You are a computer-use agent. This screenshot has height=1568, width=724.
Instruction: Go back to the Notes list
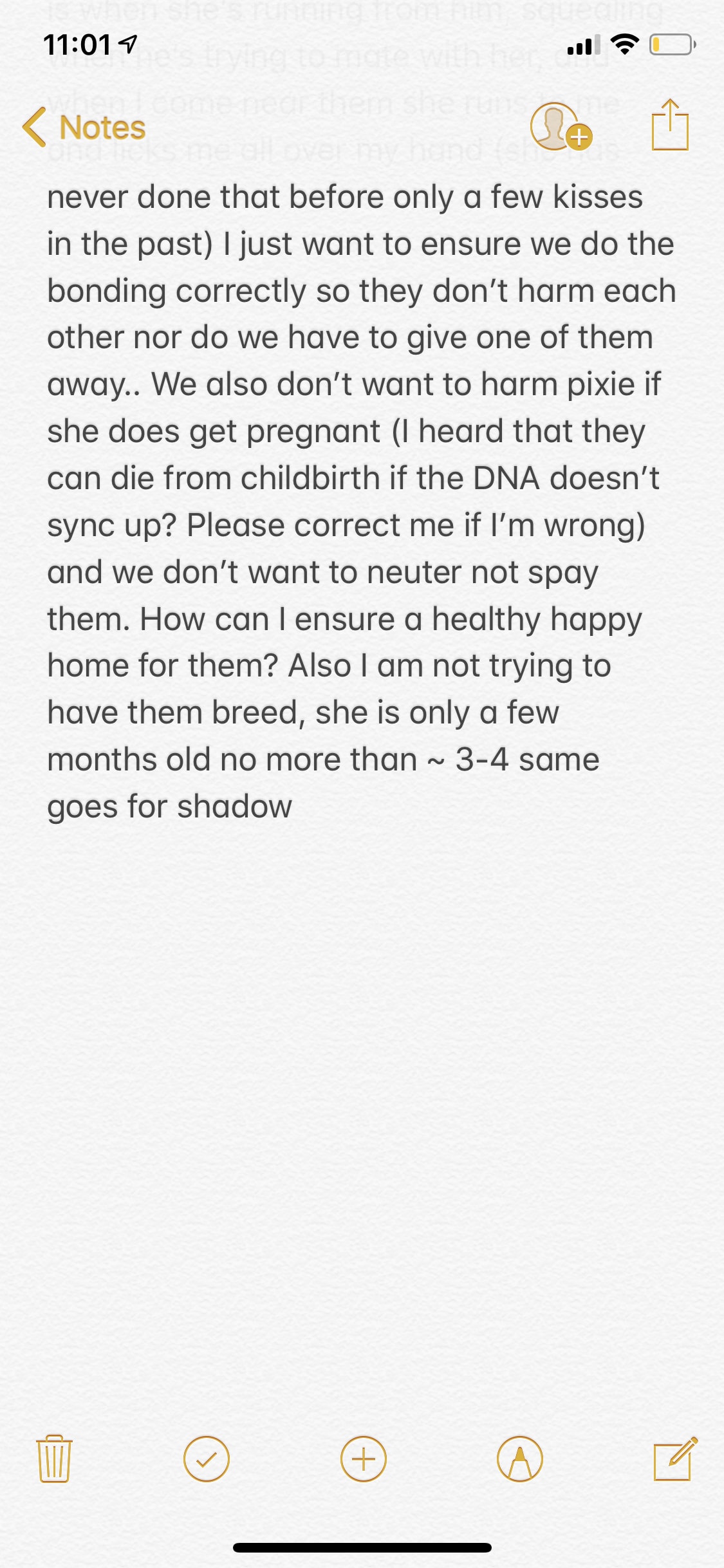click(x=84, y=127)
